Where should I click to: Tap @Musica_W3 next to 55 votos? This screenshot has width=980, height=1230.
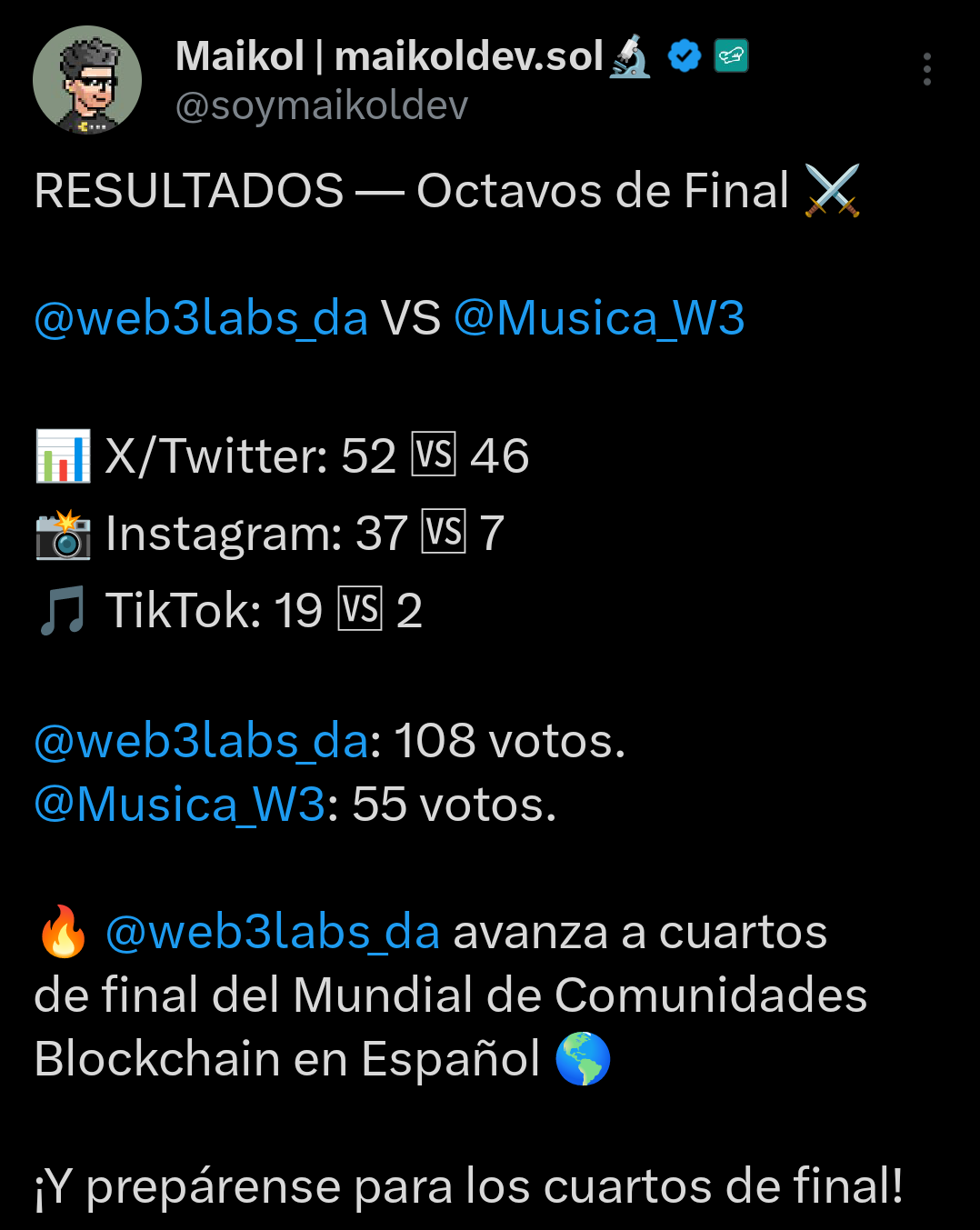click(179, 805)
